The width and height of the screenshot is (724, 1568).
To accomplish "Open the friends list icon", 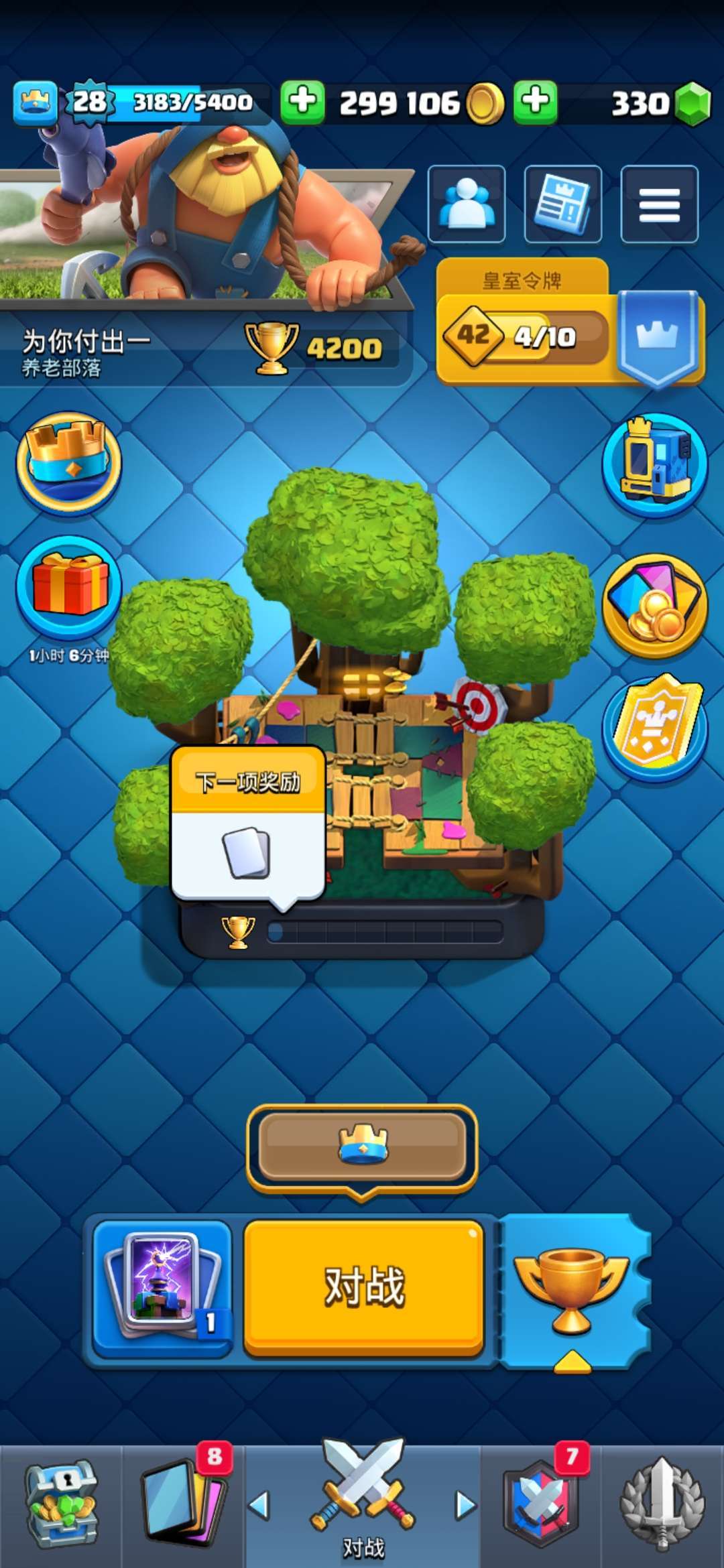I will tap(467, 204).
